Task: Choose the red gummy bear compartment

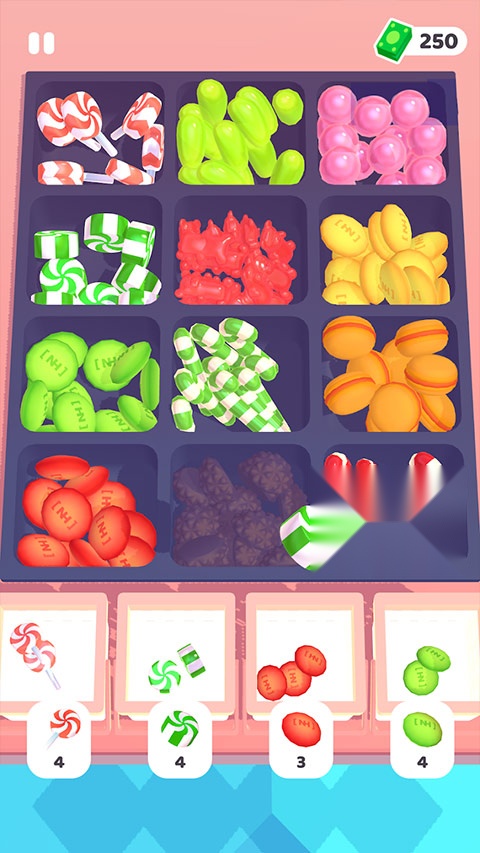Action: tap(240, 251)
